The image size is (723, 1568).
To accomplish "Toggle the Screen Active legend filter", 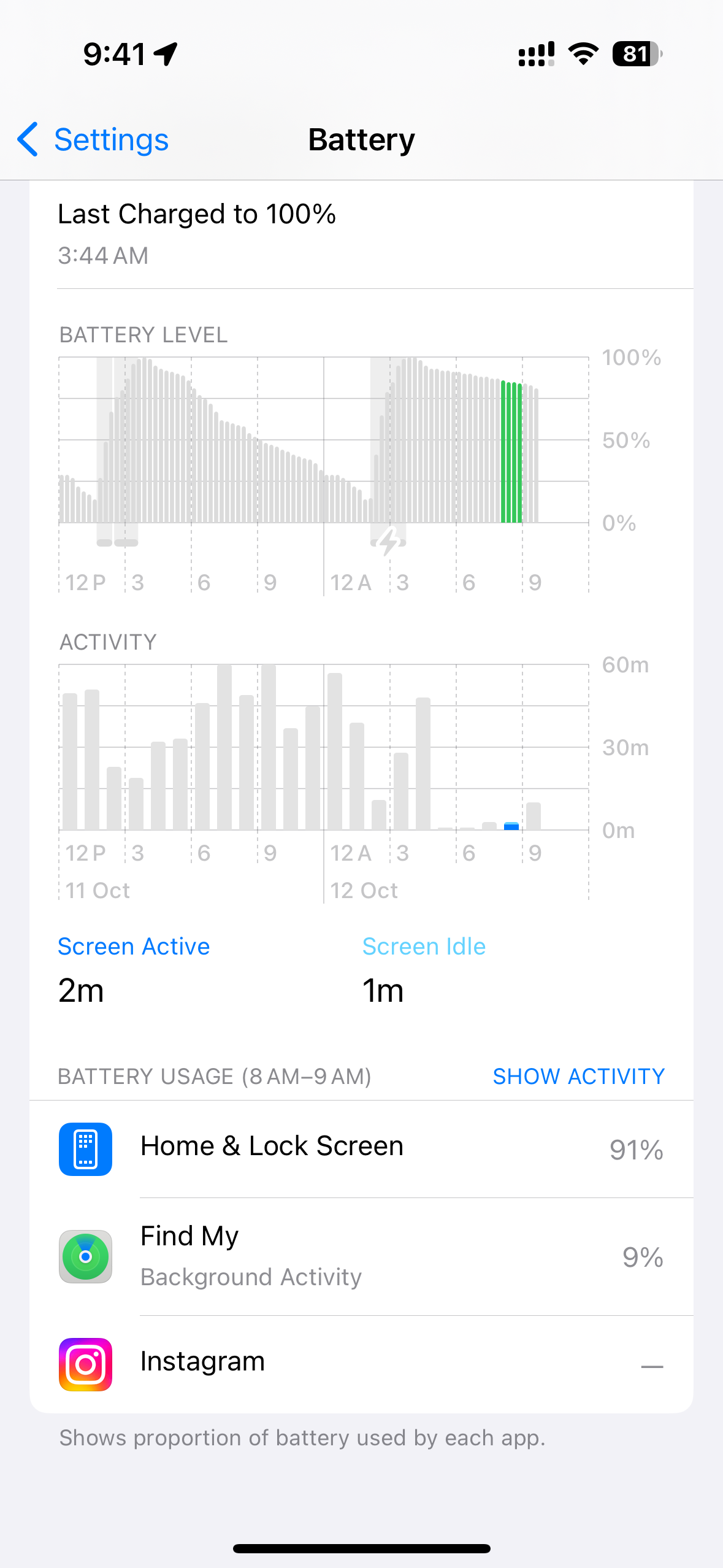I will 134,946.
